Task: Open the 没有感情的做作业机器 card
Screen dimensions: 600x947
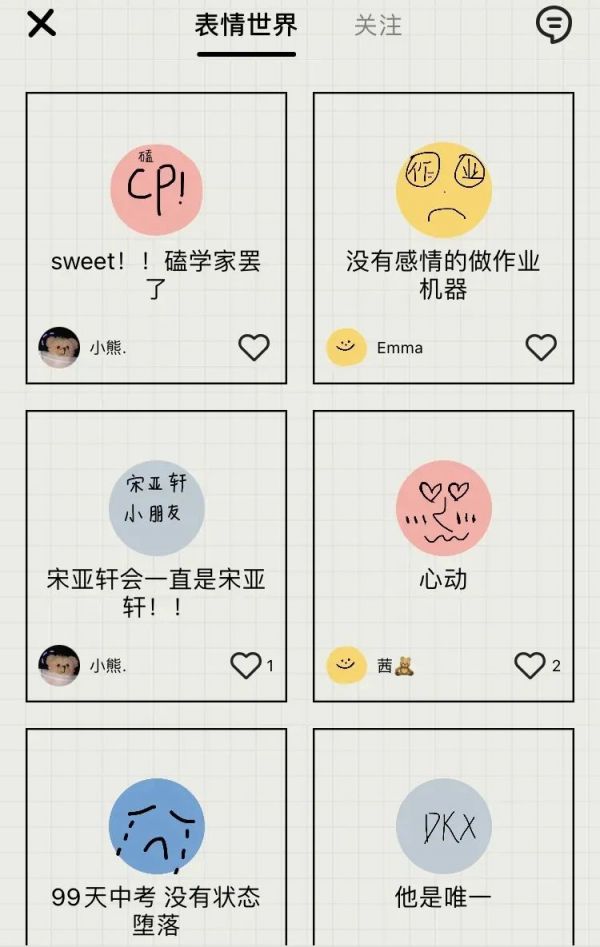Action: [443, 190]
